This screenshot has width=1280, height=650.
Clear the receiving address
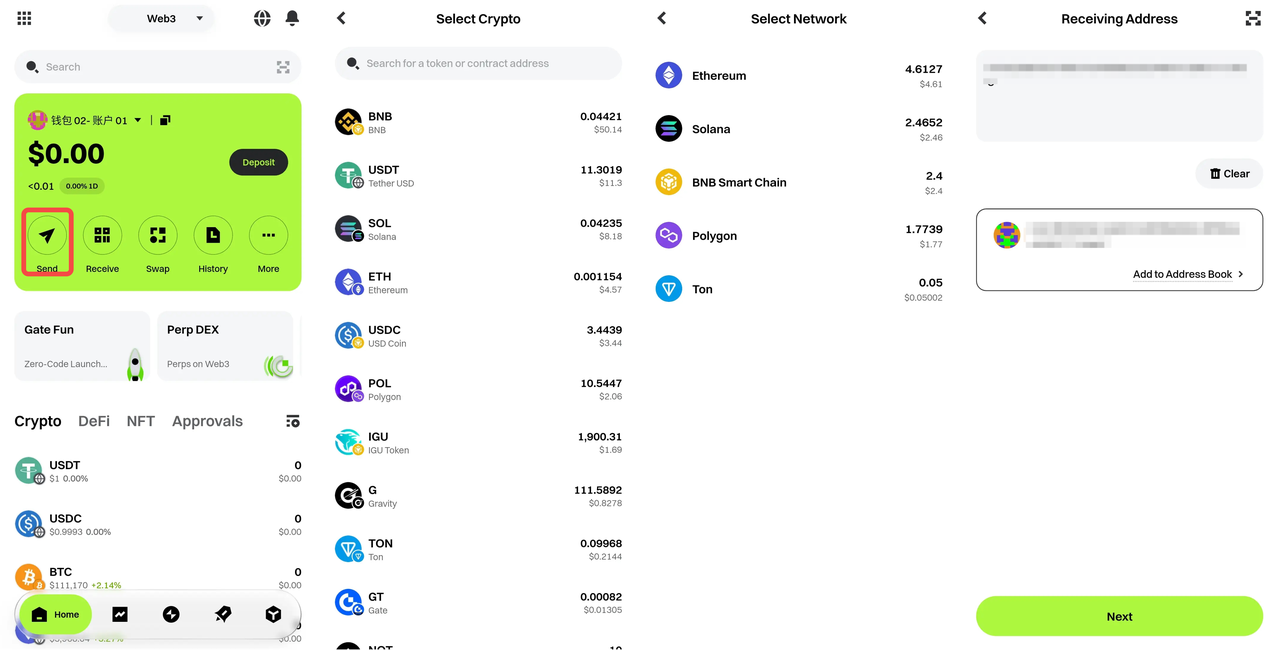coord(1229,173)
